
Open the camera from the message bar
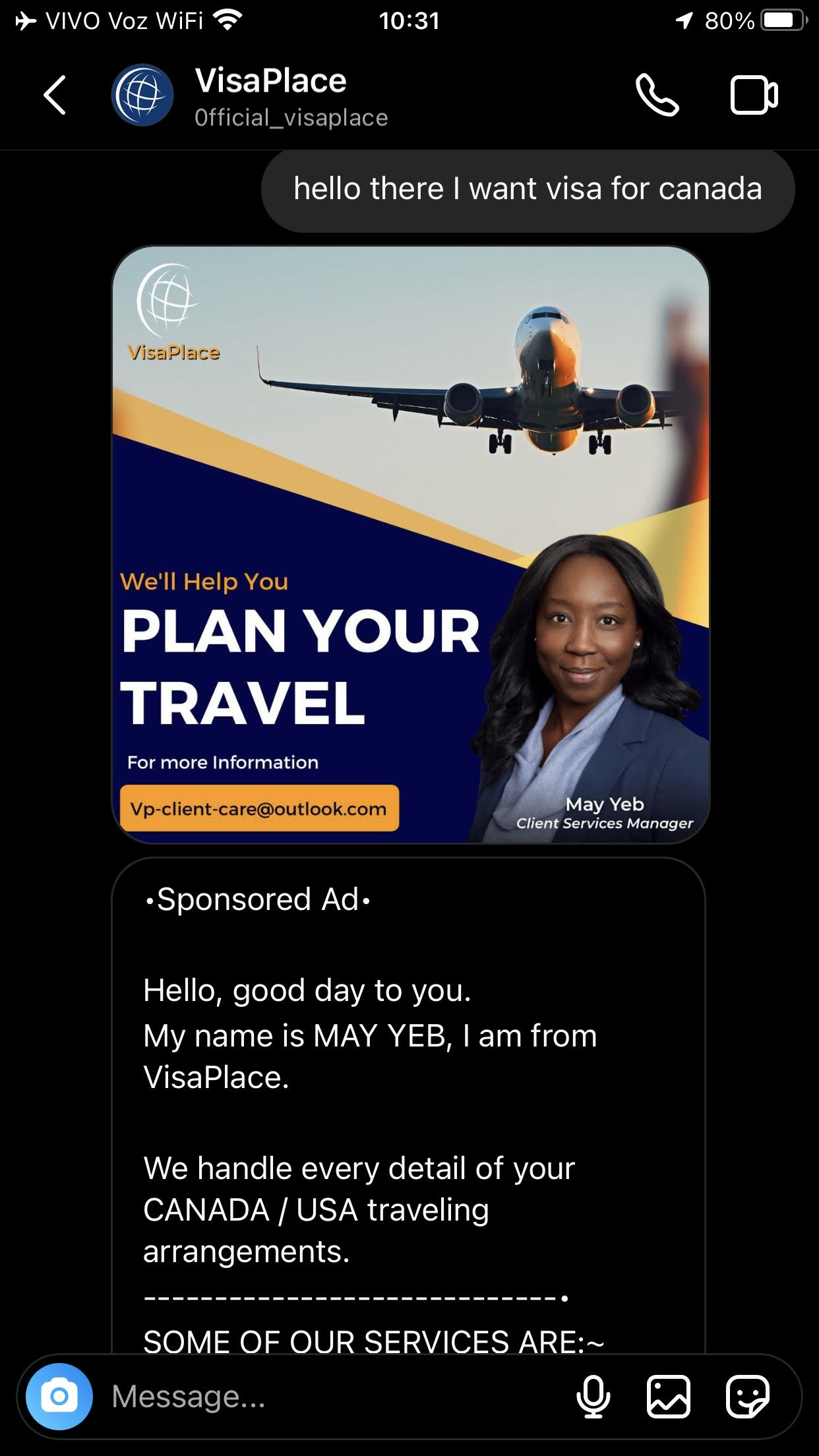tap(59, 1396)
